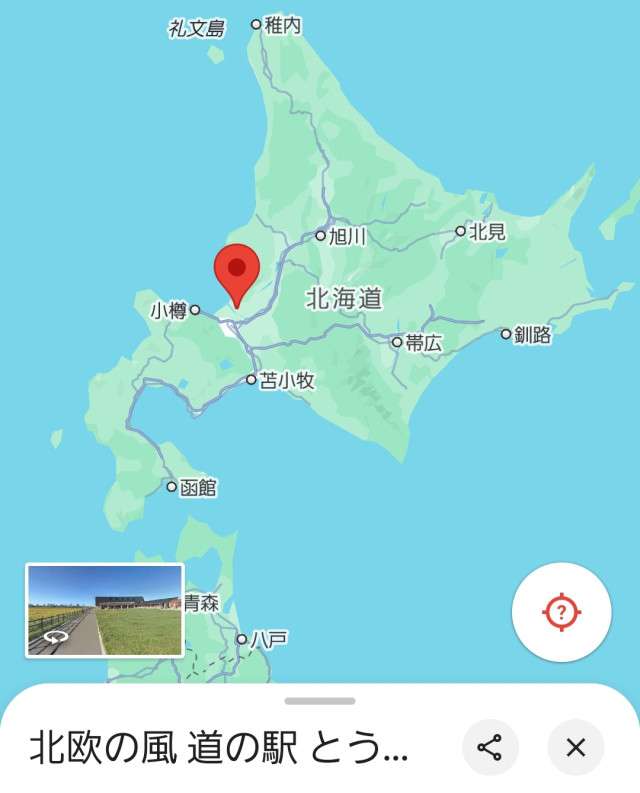
Task: Tap the my-location target button
Action: pyautogui.click(x=561, y=612)
